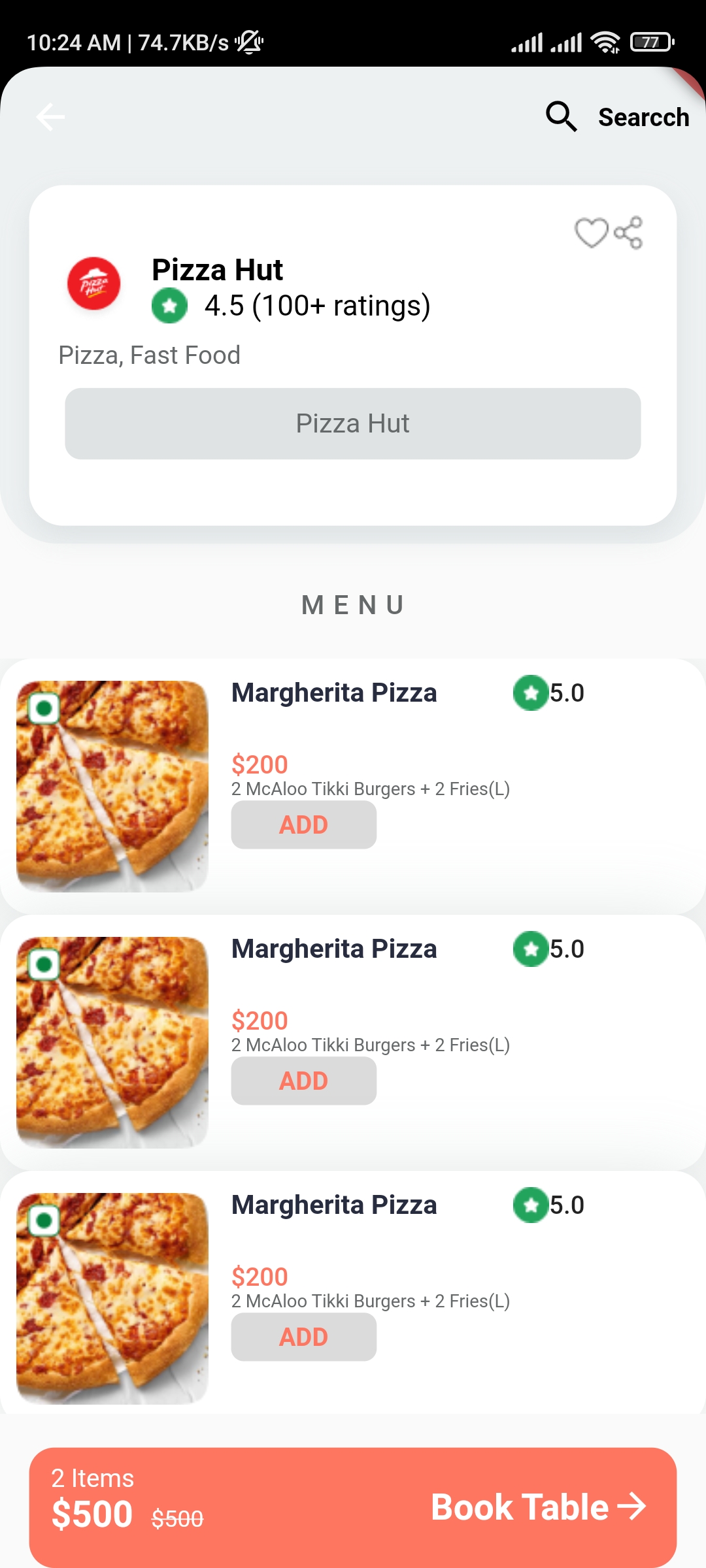Tap the grey Pizza Hut button

[352, 423]
